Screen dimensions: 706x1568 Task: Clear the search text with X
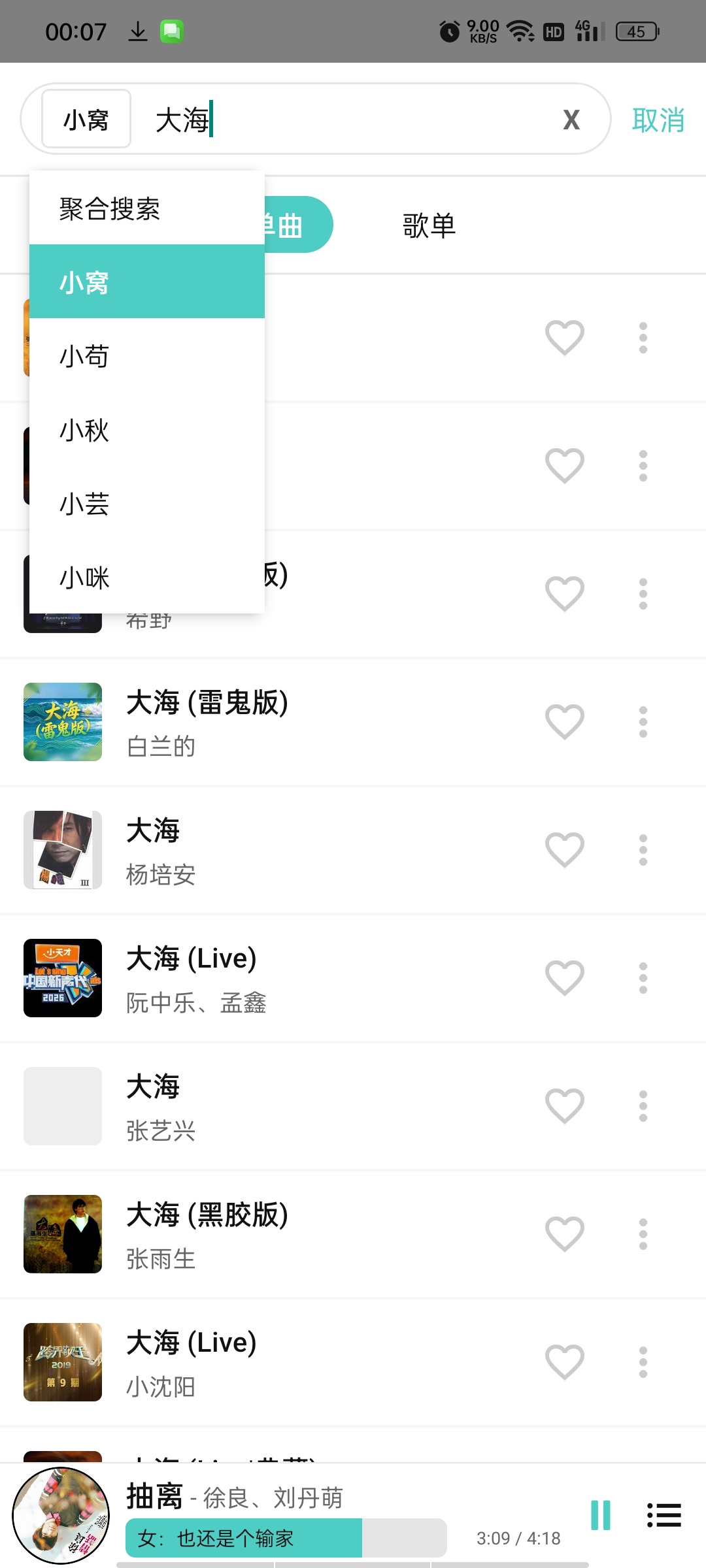[x=571, y=120]
